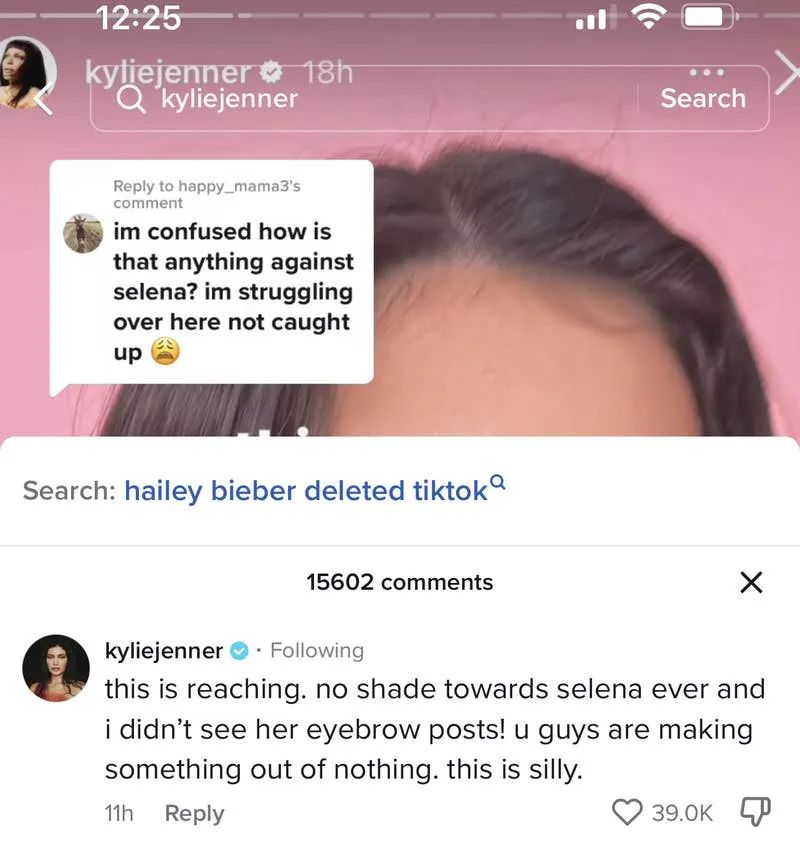800x847 pixels.
Task: Go to the next story
Action: 786,80
